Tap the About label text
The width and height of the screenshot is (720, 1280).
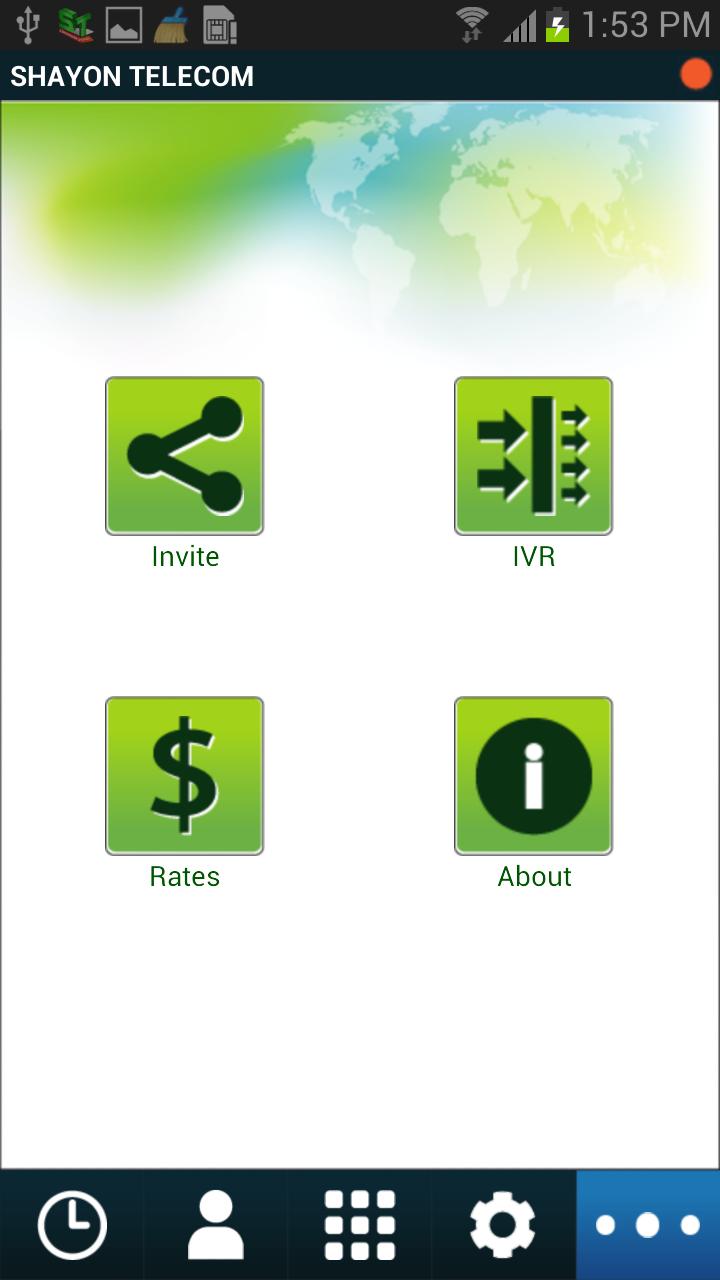534,876
